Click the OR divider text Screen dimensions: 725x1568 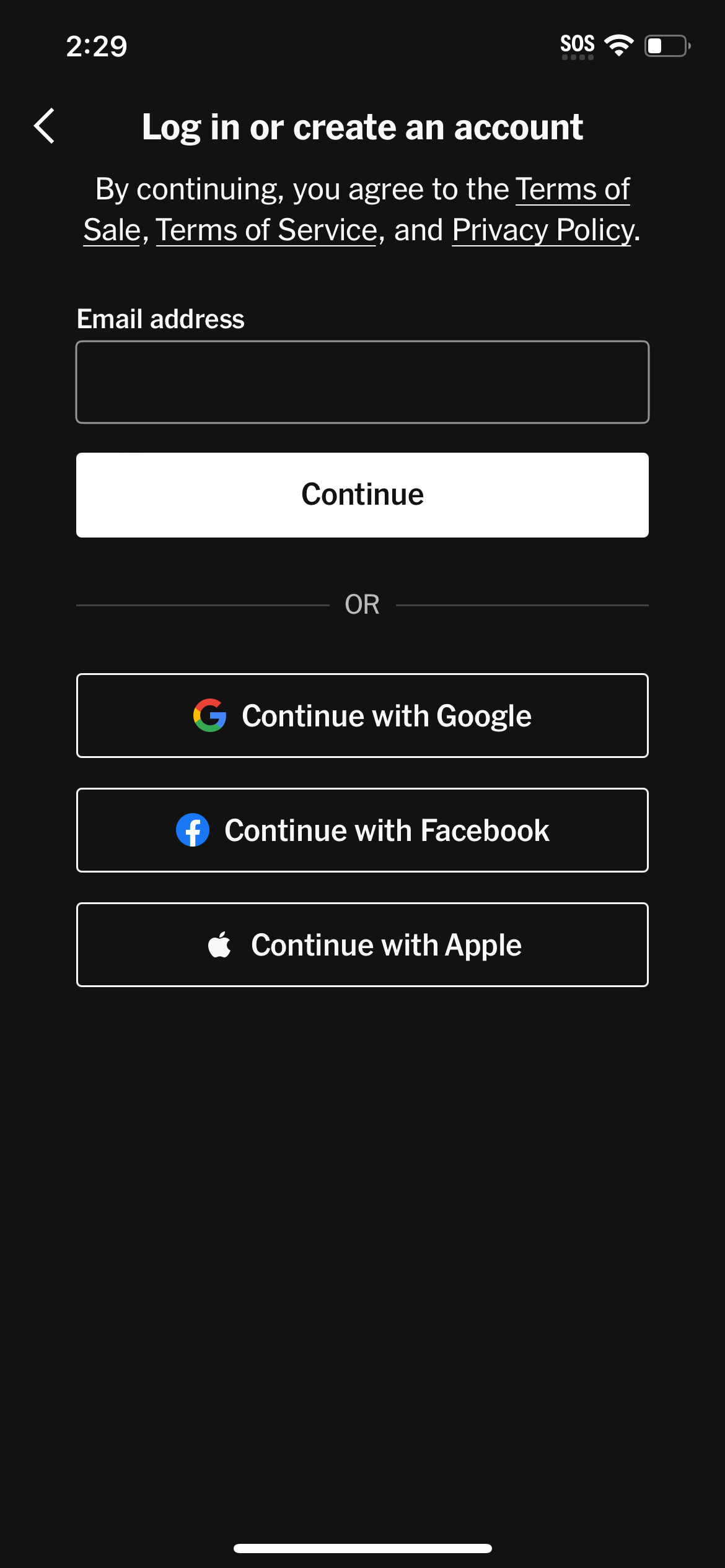tap(362, 604)
